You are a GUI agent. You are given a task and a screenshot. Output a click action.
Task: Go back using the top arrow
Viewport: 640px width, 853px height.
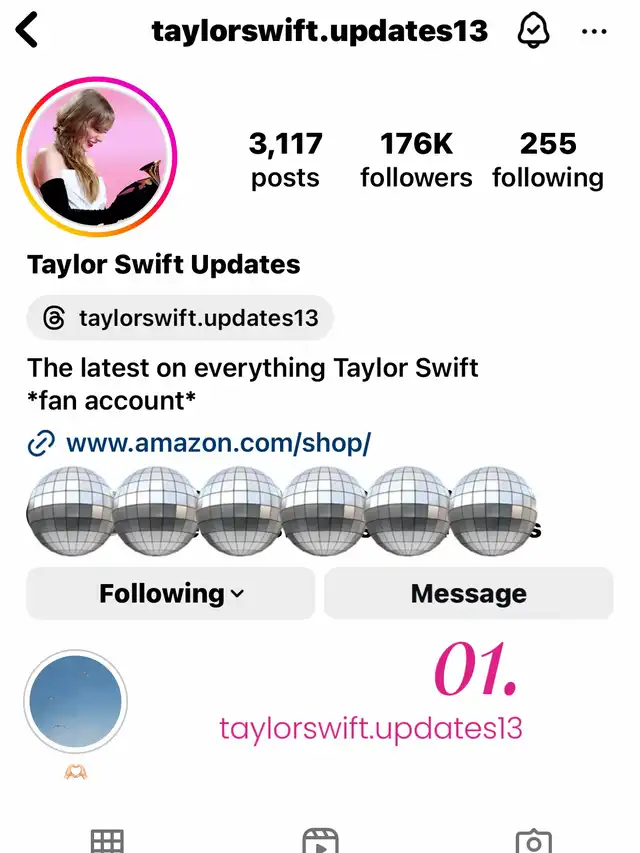pos(27,31)
